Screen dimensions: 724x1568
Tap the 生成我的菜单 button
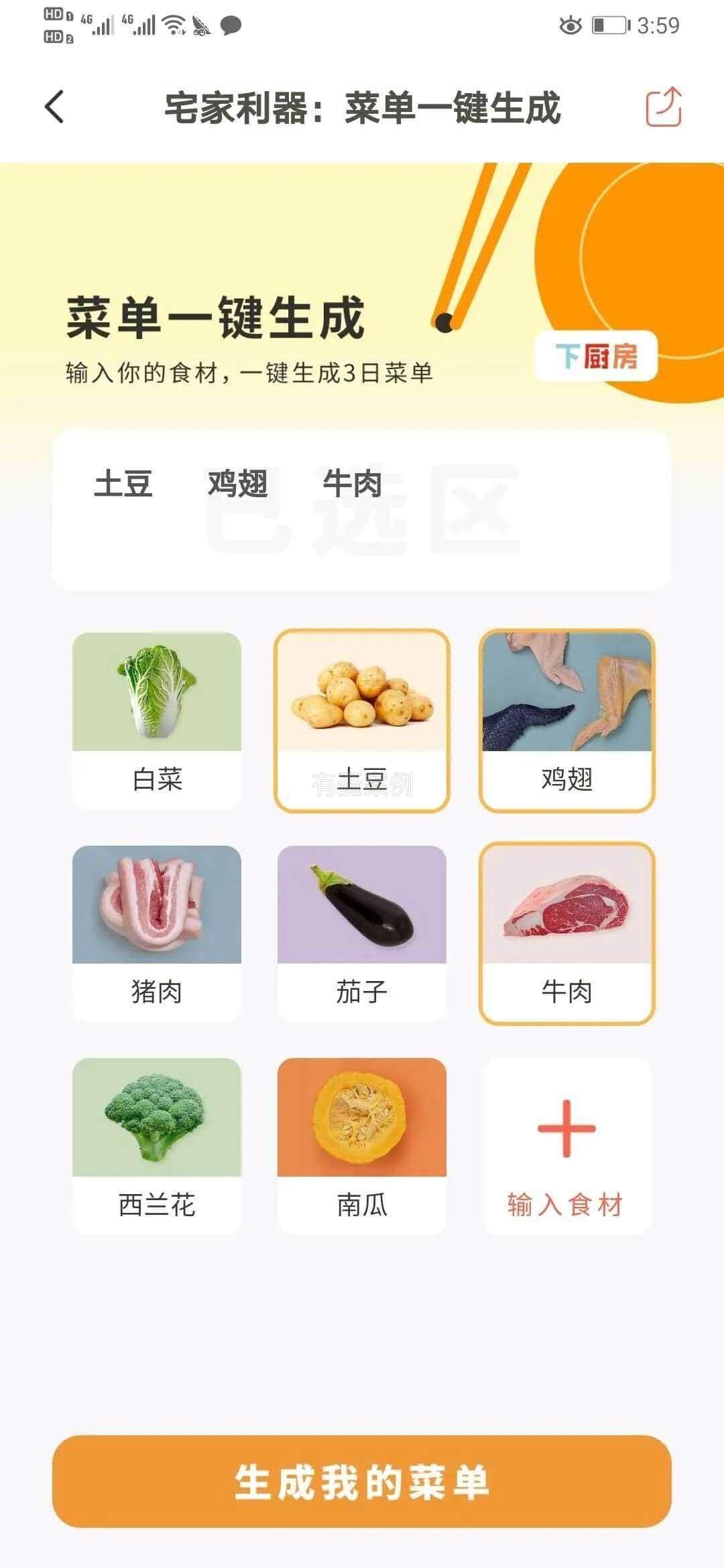362,1482
